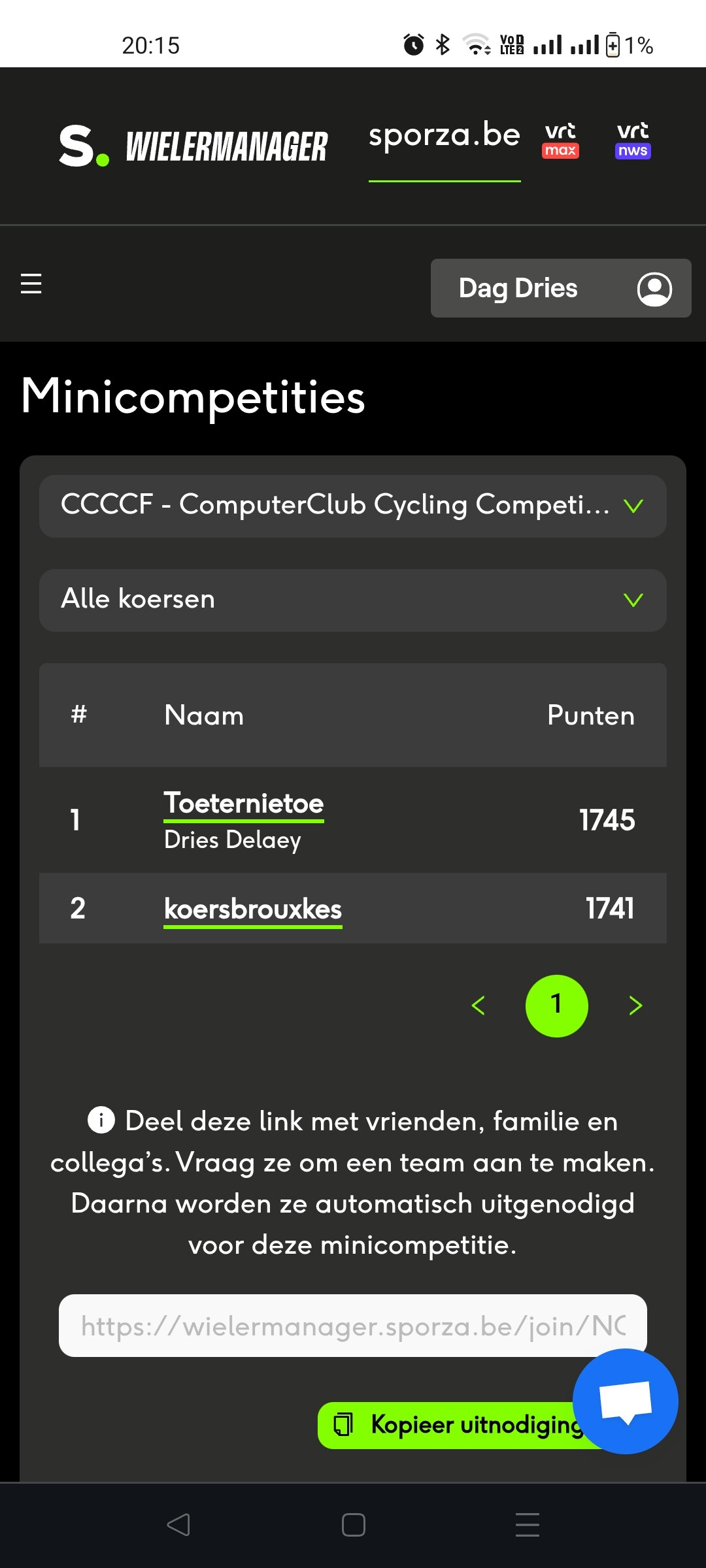The image size is (706, 1568).
Task: Expand the Alle koersen dropdown
Action: coord(353,600)
